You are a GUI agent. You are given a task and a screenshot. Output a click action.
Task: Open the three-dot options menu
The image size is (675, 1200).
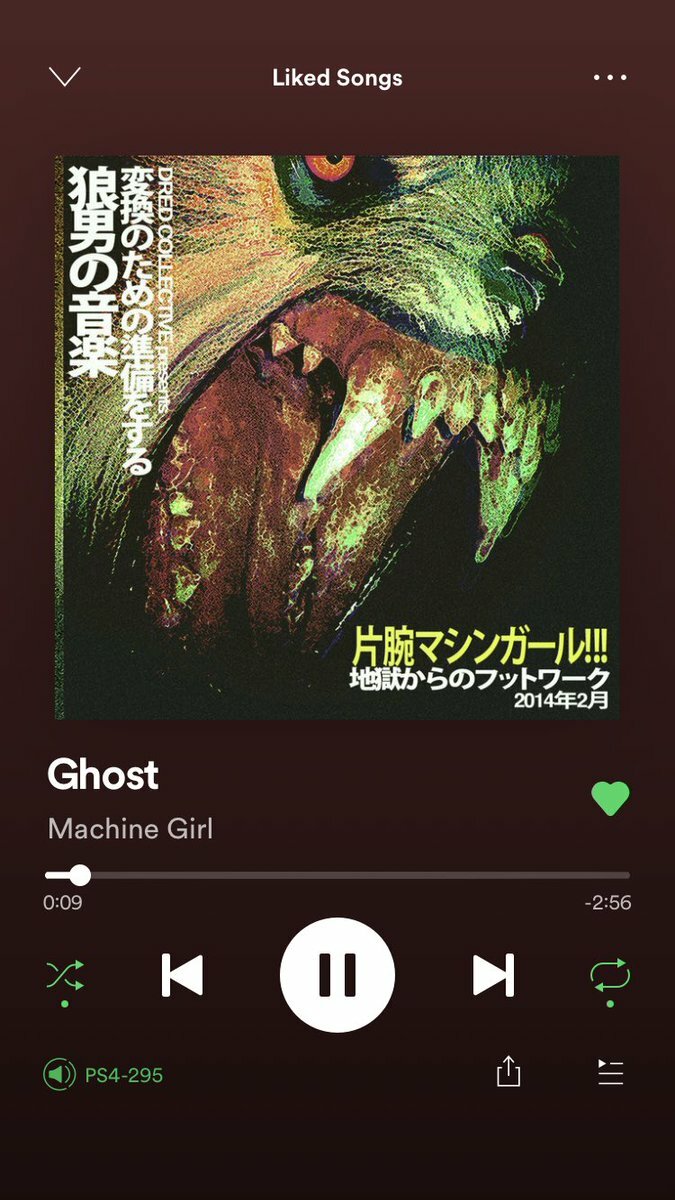609,77
